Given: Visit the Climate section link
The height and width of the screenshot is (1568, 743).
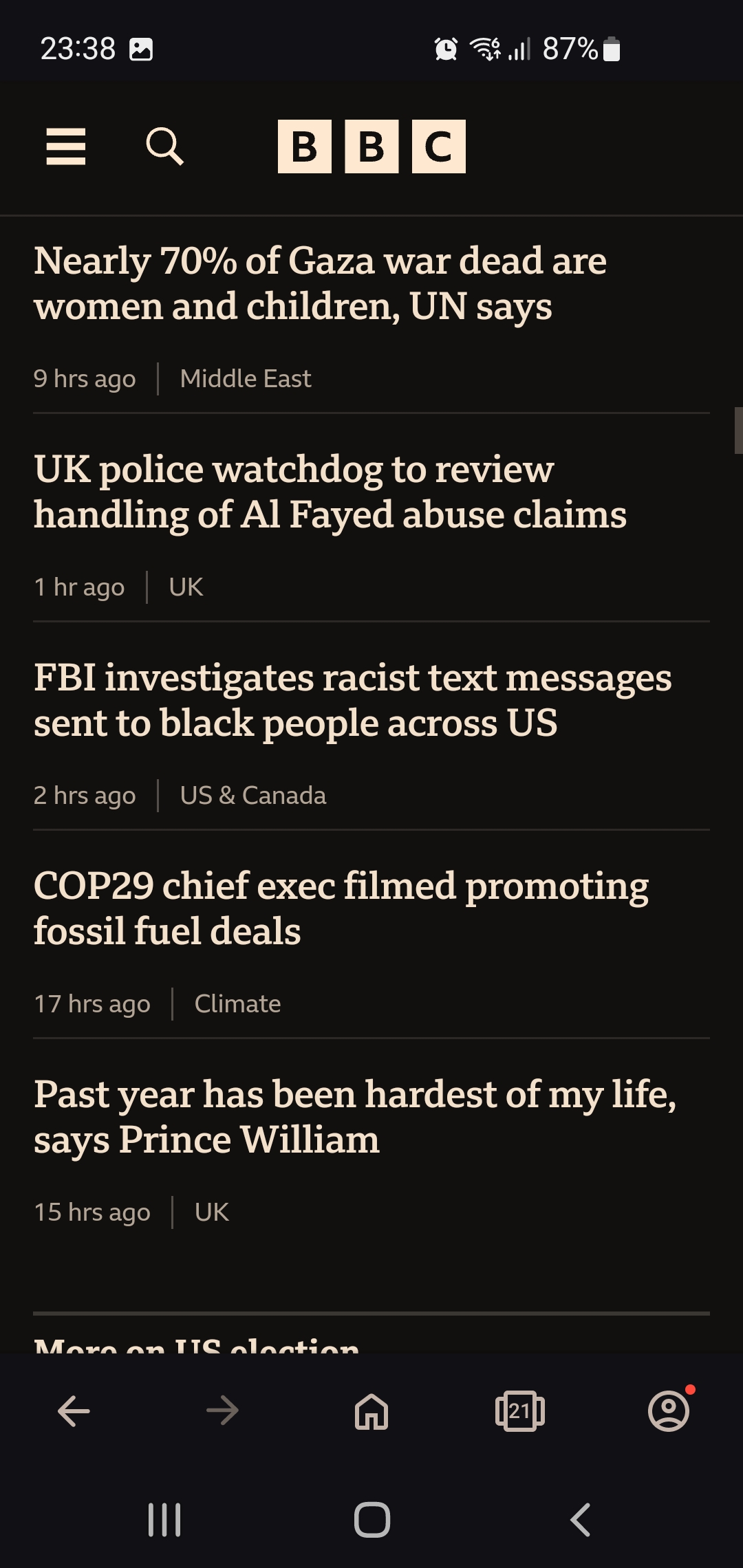Looking at the screenshot, I should (237, 1004).
